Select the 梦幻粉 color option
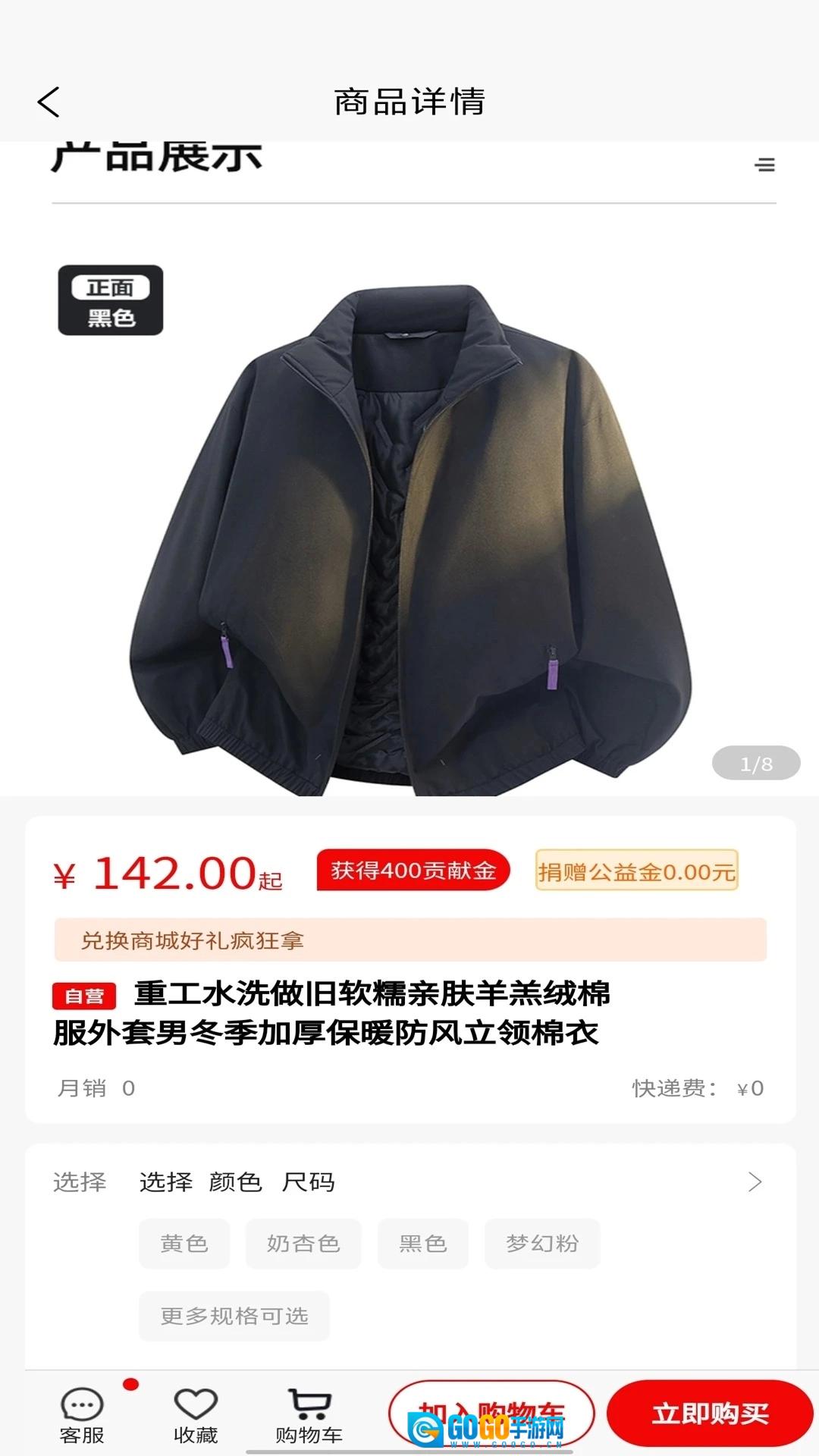Screen dimensions: 819x1456 coord(541,1244)
